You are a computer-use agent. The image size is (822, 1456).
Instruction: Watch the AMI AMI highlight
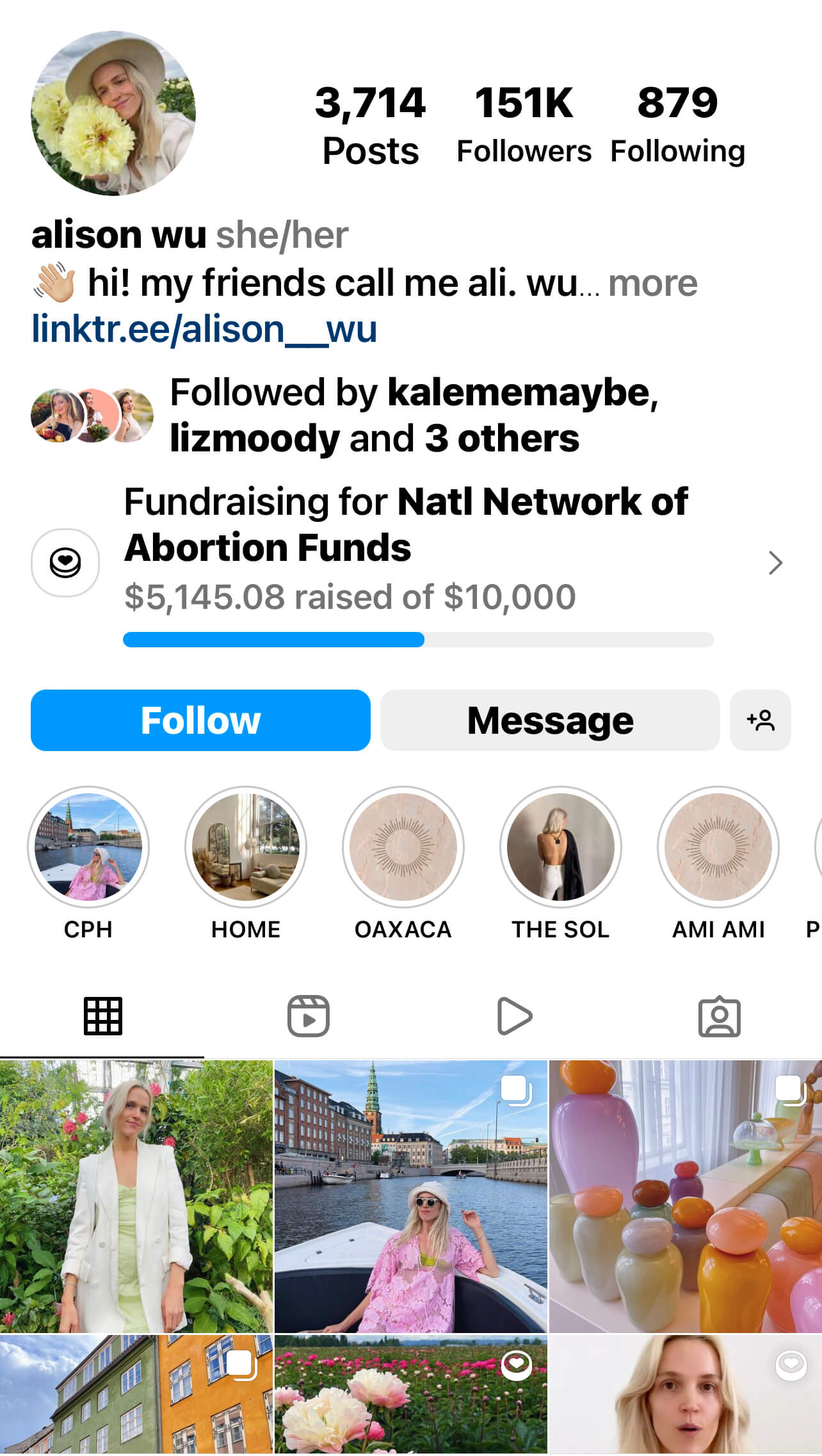pos(718,846)
